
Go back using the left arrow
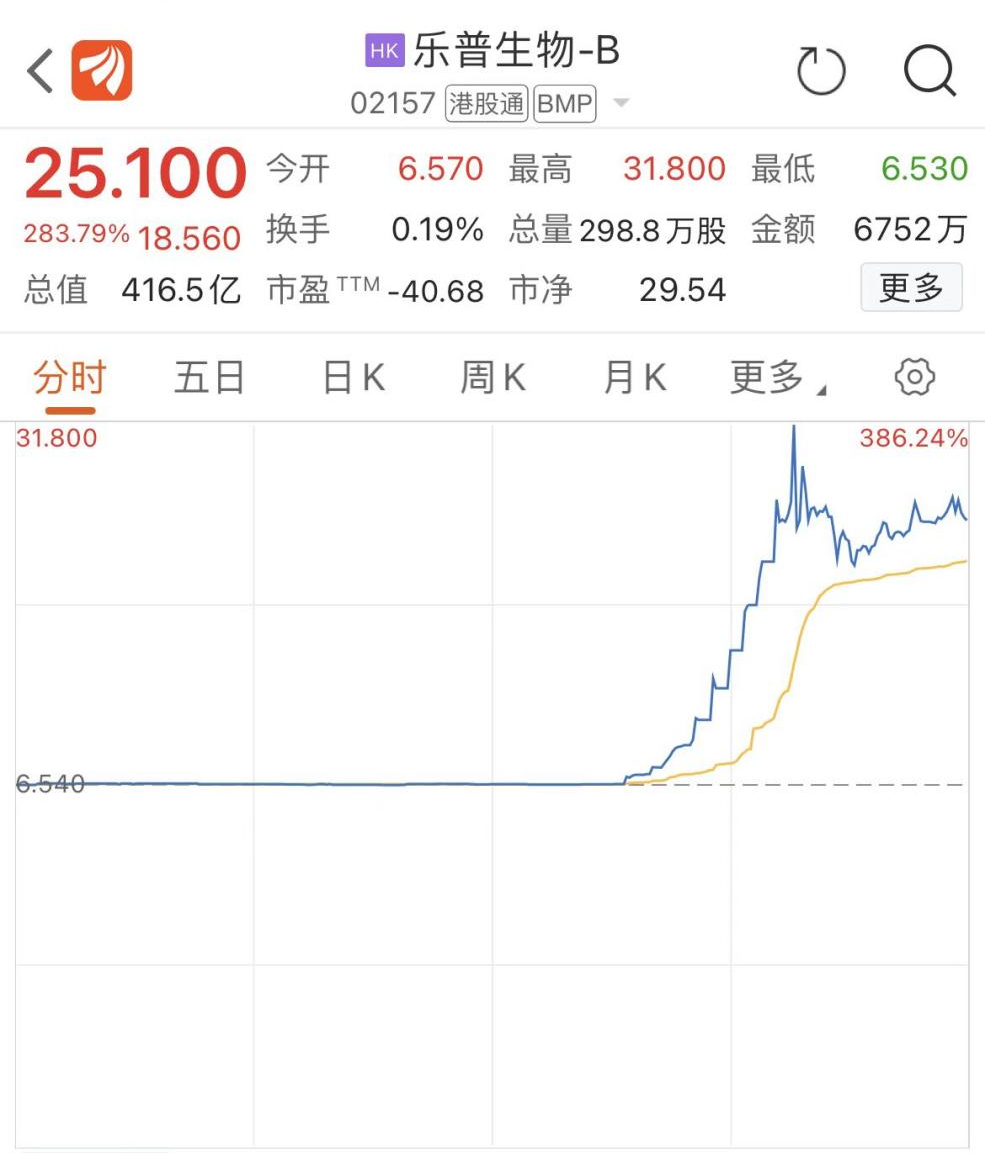coord(40,72)
